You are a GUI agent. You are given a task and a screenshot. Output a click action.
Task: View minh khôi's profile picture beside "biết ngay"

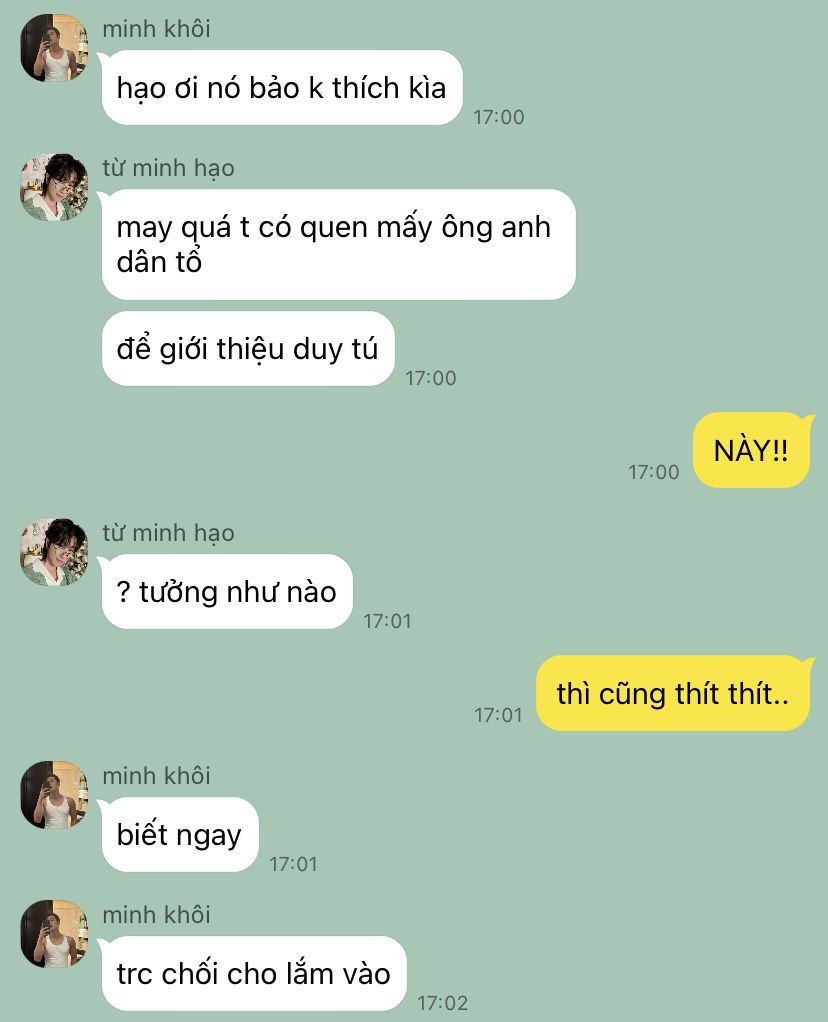tap(54, 795)
